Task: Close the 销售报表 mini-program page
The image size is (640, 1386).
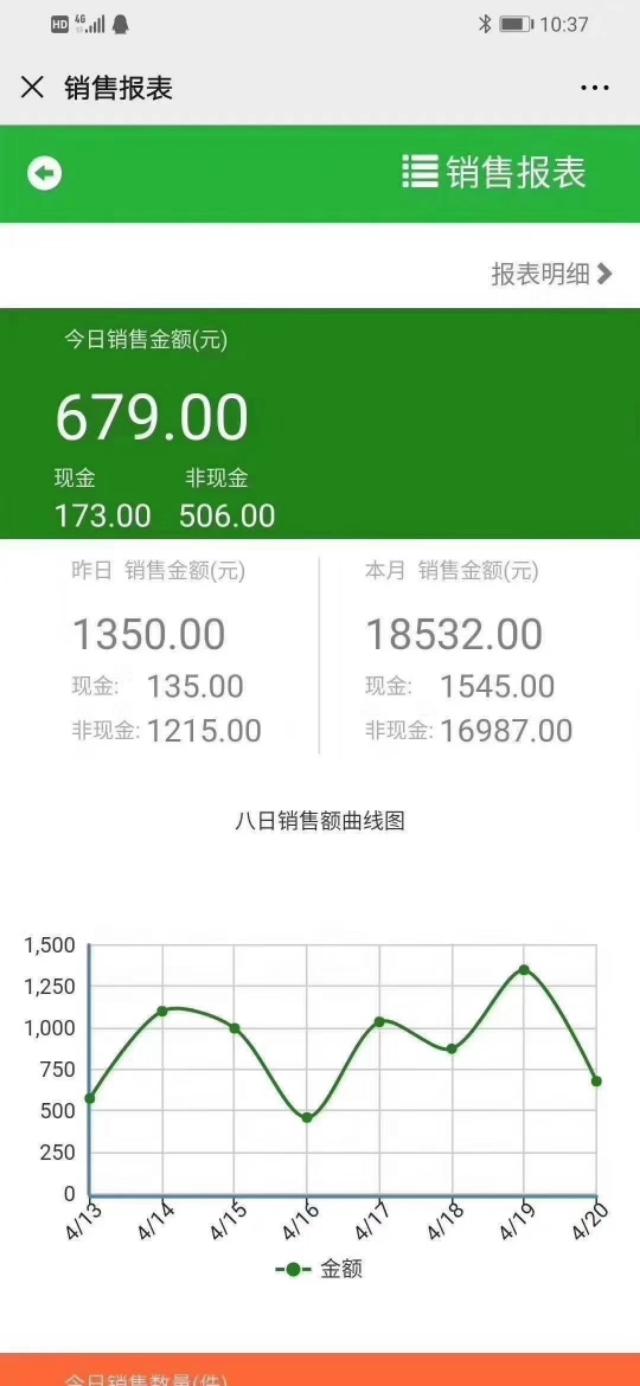Action: point(32,88)
